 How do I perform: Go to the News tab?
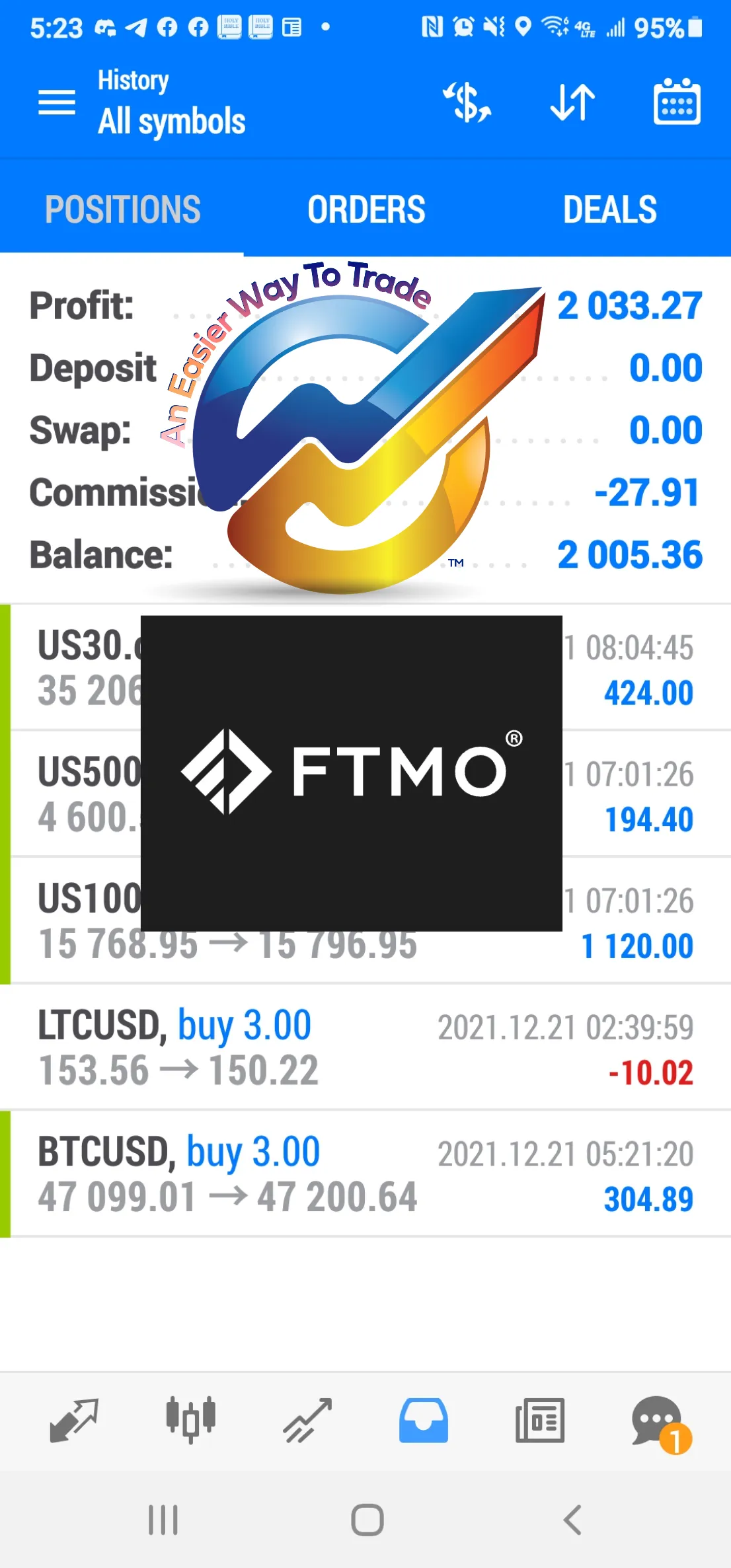(540, 1420)
